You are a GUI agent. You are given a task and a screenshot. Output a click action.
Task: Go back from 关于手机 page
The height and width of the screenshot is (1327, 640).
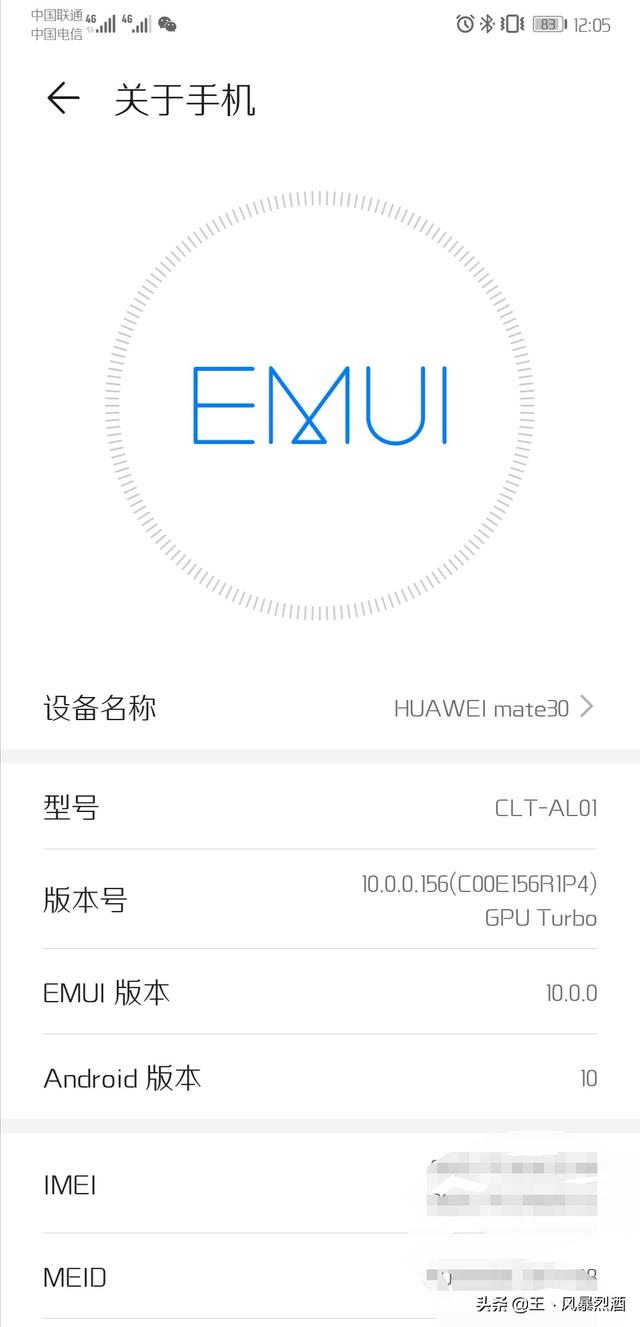click(63, 98)
